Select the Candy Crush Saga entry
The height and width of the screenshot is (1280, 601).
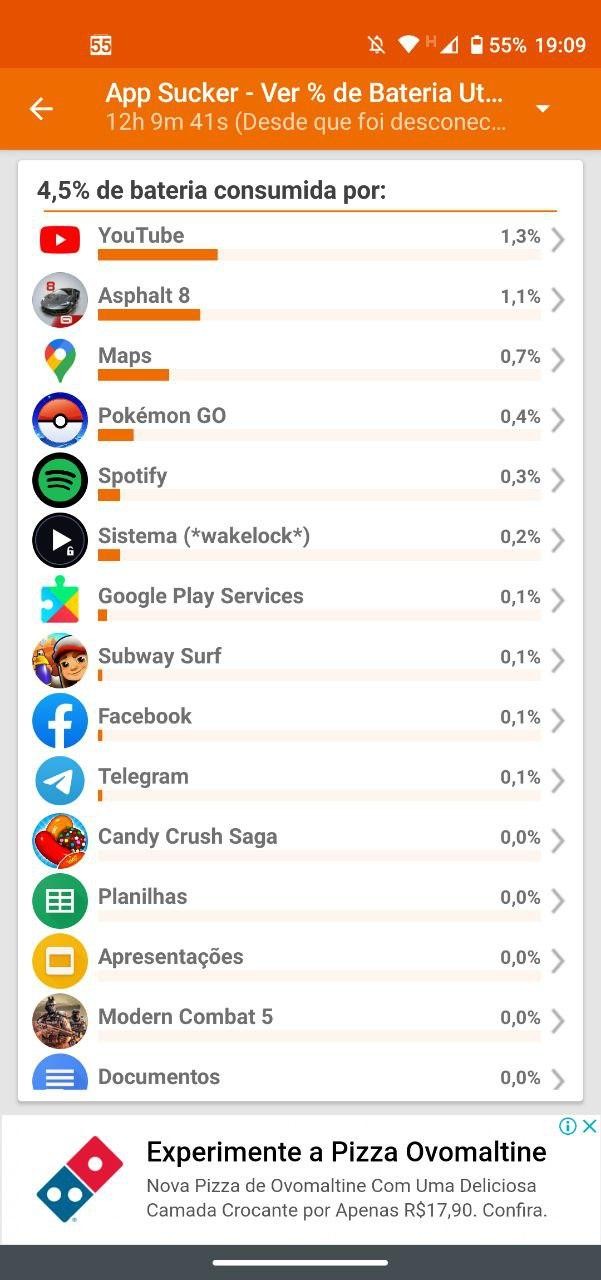(x=300, y=840)
